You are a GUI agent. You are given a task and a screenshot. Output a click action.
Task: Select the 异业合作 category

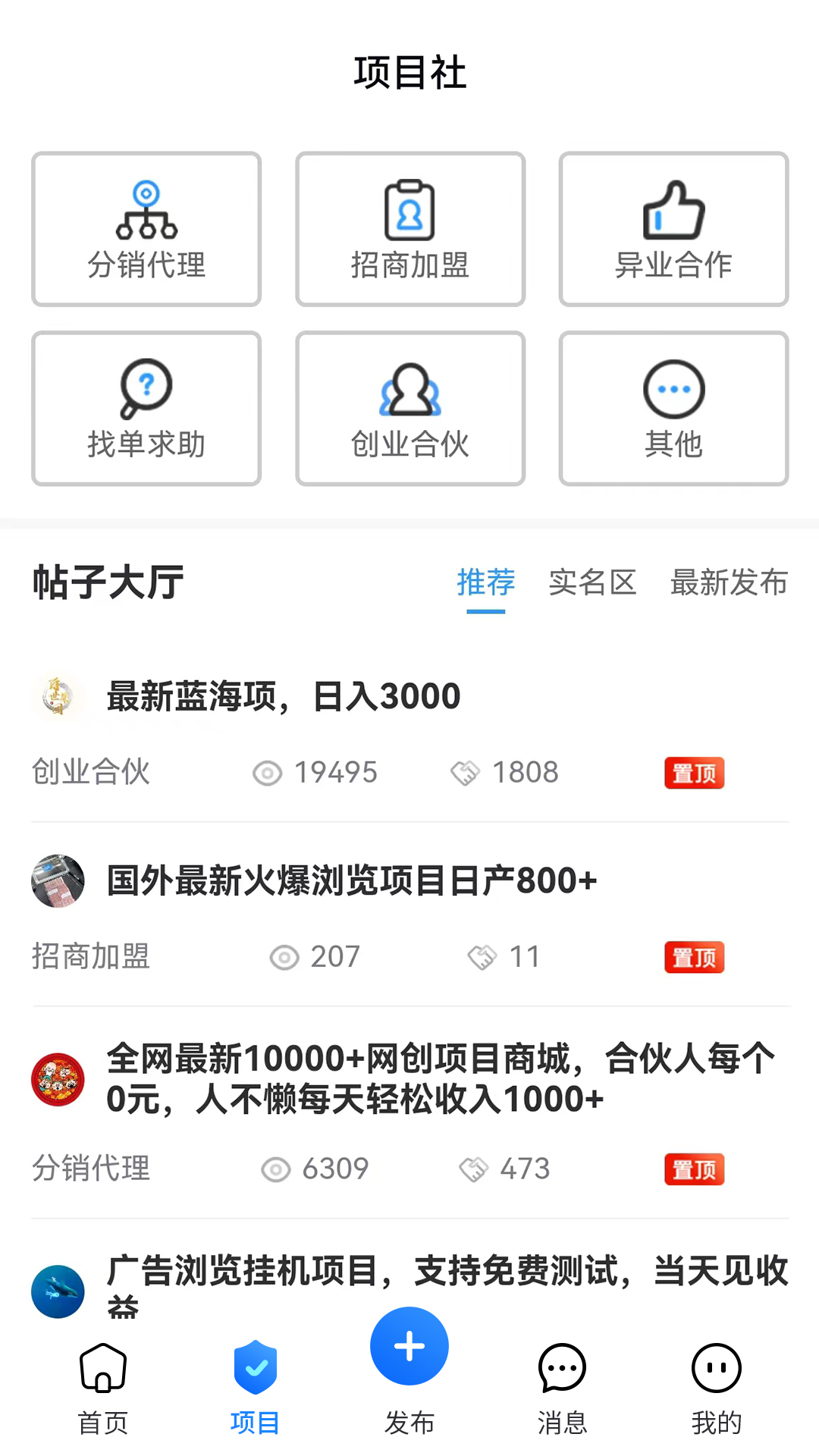tap(673, 229)
